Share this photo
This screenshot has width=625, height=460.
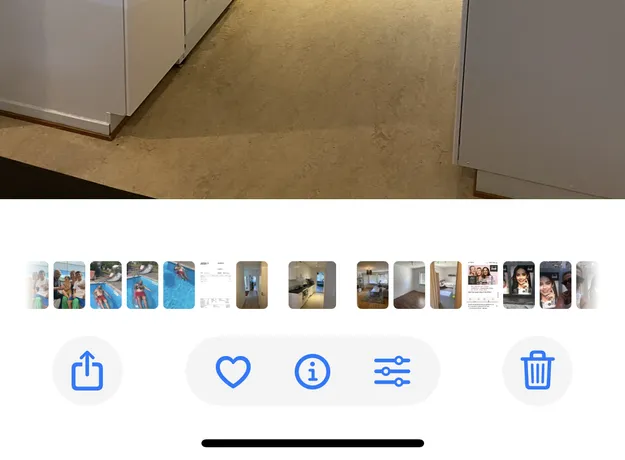(x=87, y=371)
